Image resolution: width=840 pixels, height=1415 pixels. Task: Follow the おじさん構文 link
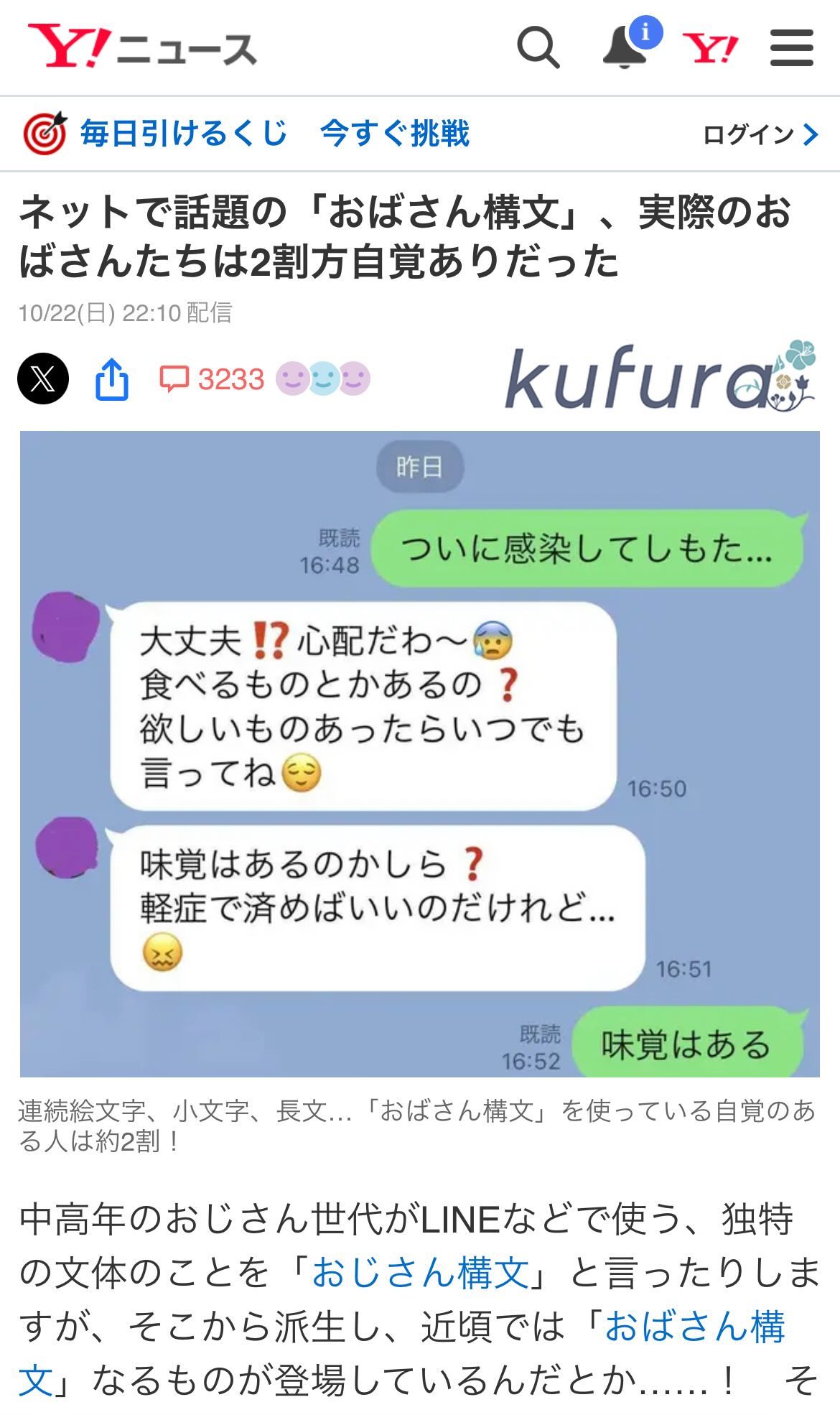(x=420, y=1273)
